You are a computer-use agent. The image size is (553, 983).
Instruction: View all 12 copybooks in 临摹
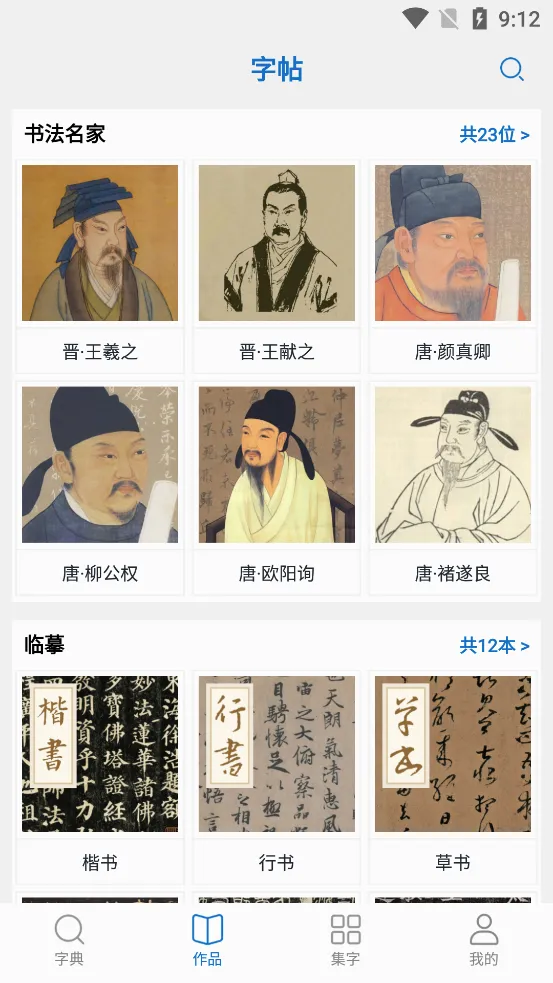click(494, 645)
